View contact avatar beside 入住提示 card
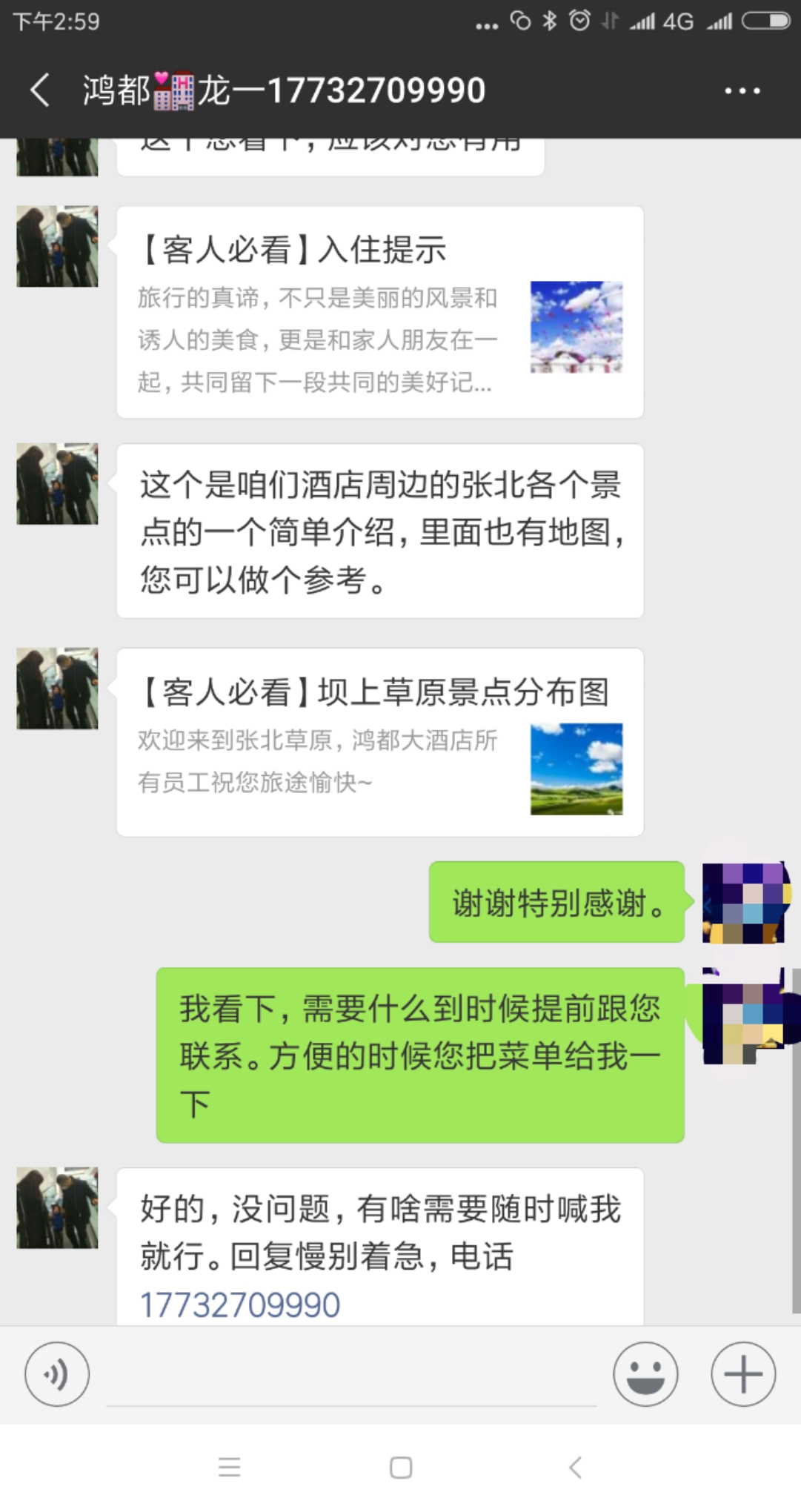The image size is (801, 1512). [x=58, y=247]
